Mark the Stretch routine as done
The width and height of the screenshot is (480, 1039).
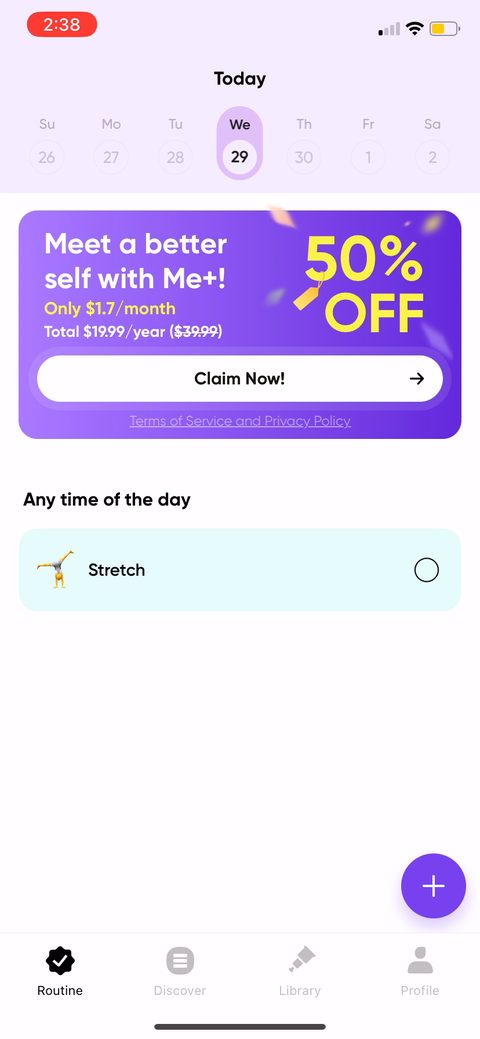(x=426, y=570)
